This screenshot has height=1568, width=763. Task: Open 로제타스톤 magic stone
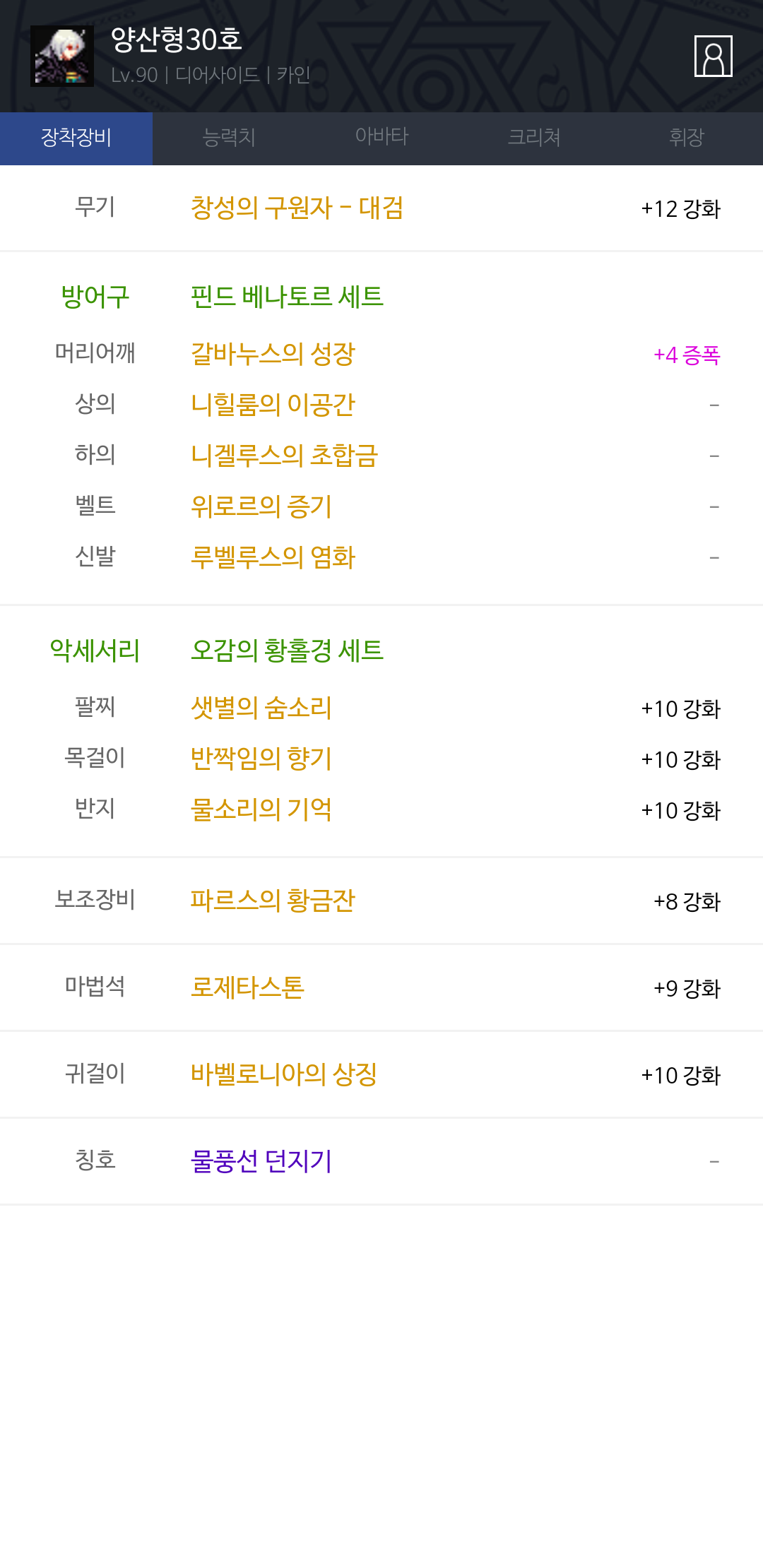(x=247, y=987)
